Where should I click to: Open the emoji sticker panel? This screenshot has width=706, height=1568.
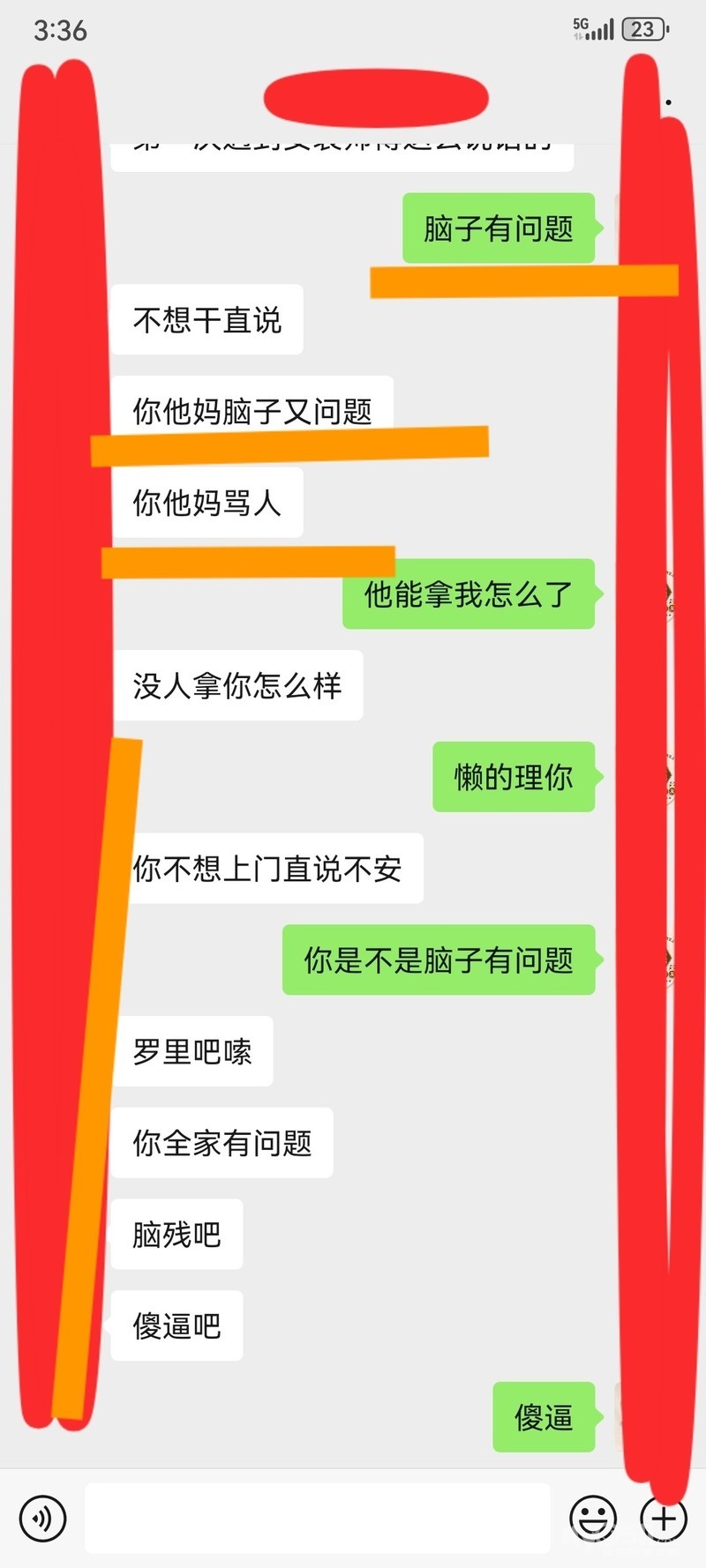(x=593, y=1518)
